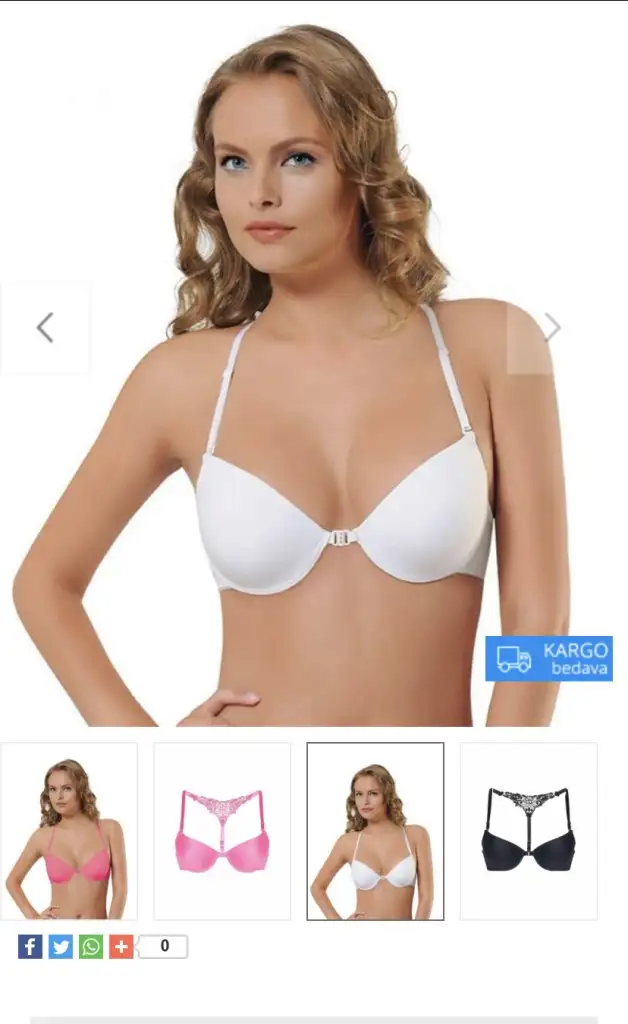
Task: Open more sharing options plus icon
Action: [x=121, y=946]
